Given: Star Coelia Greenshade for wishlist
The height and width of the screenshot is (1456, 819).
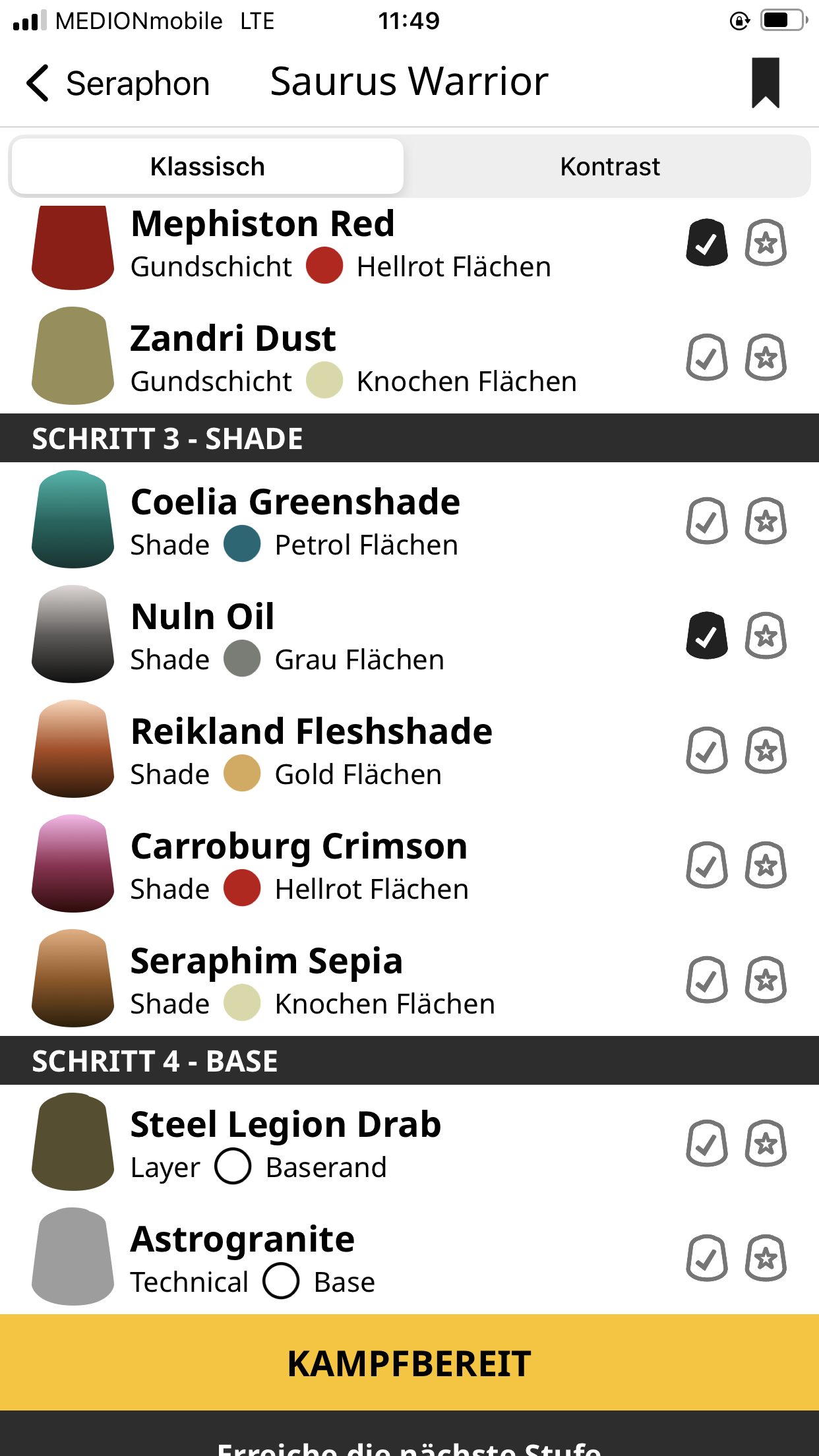Looking at the screenshot, I should point(766,521).
